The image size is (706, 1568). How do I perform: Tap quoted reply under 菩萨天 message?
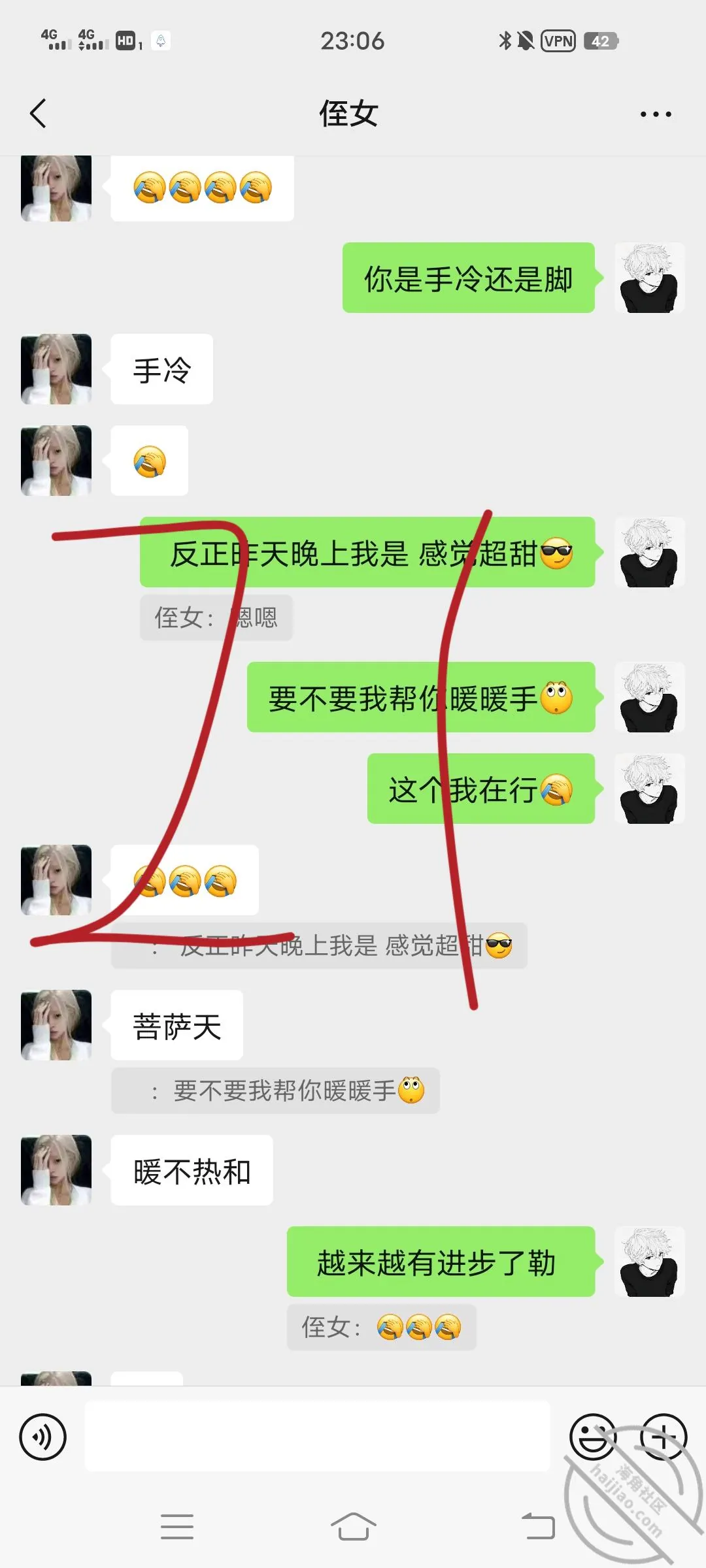click(275, 1090)
